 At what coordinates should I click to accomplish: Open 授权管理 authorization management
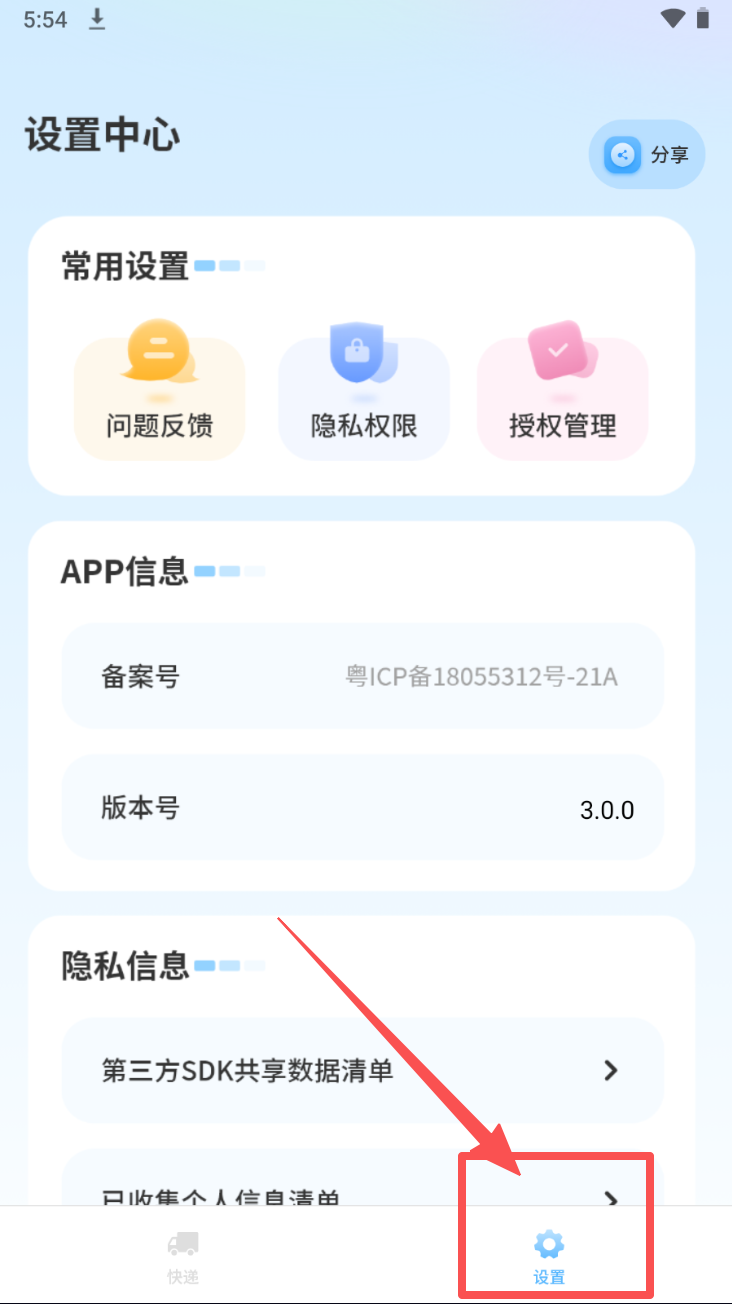(x=563, y=398)
